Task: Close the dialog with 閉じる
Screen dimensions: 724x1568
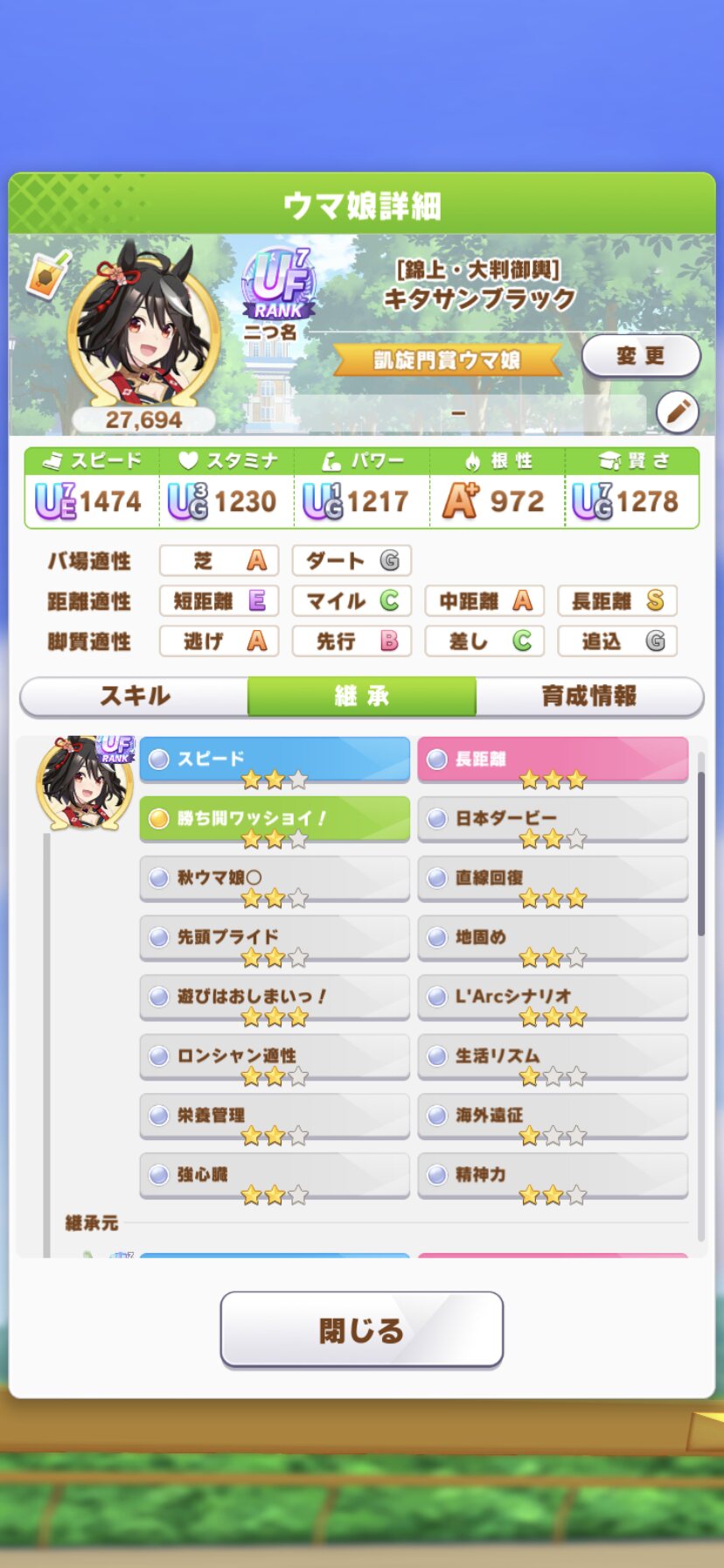Action: pyautogui.click(x=361, y=1329)
